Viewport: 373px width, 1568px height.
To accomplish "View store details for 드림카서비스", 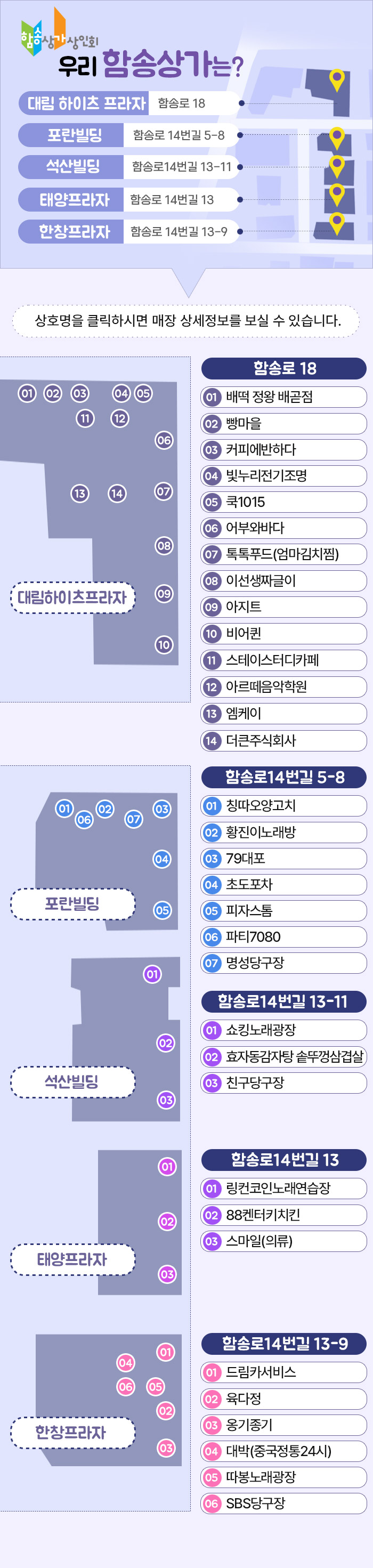I will pyautogui.click(x=283, y=1372).
